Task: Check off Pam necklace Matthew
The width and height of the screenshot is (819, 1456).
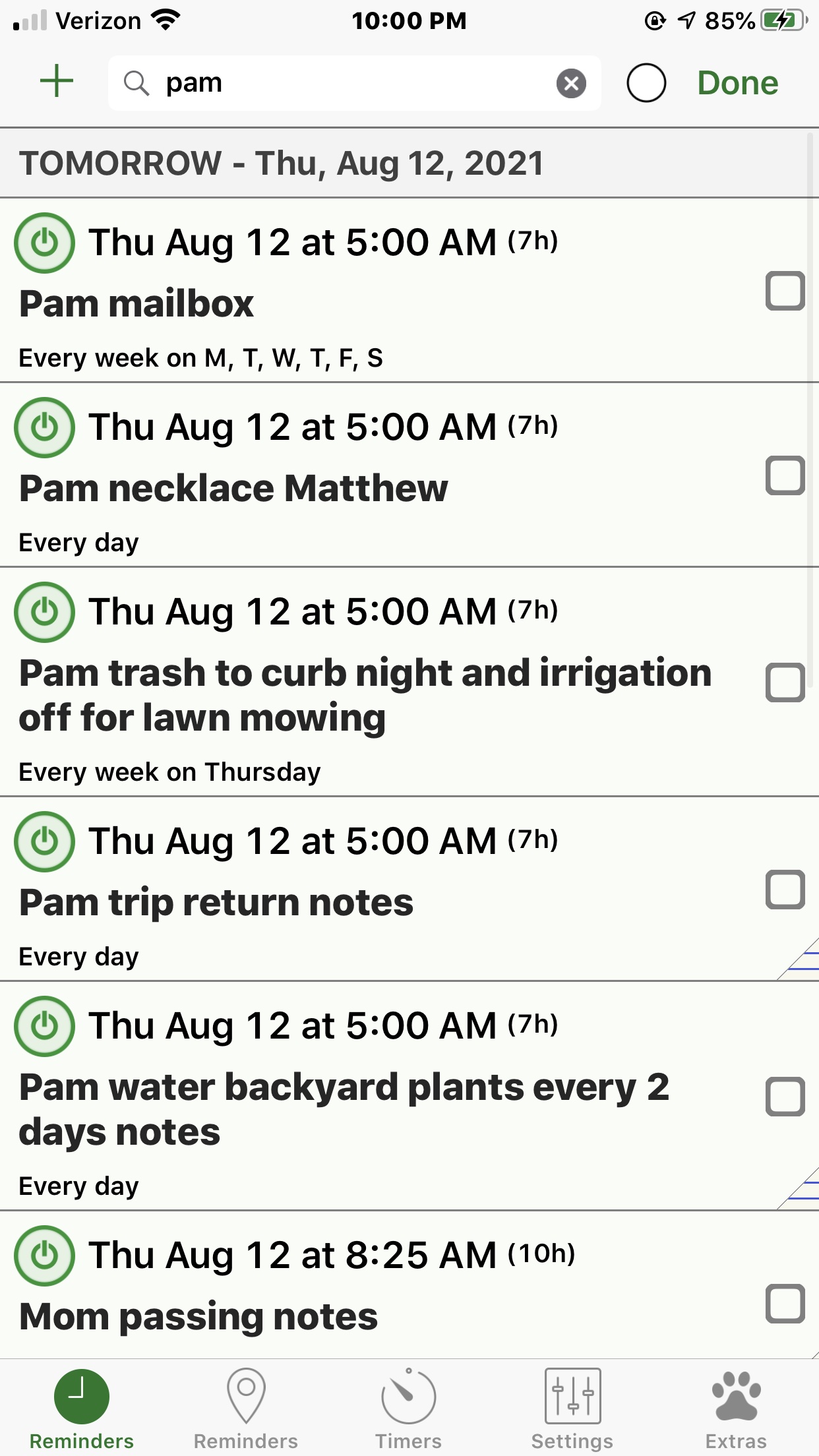Action: tap(785, 475)
